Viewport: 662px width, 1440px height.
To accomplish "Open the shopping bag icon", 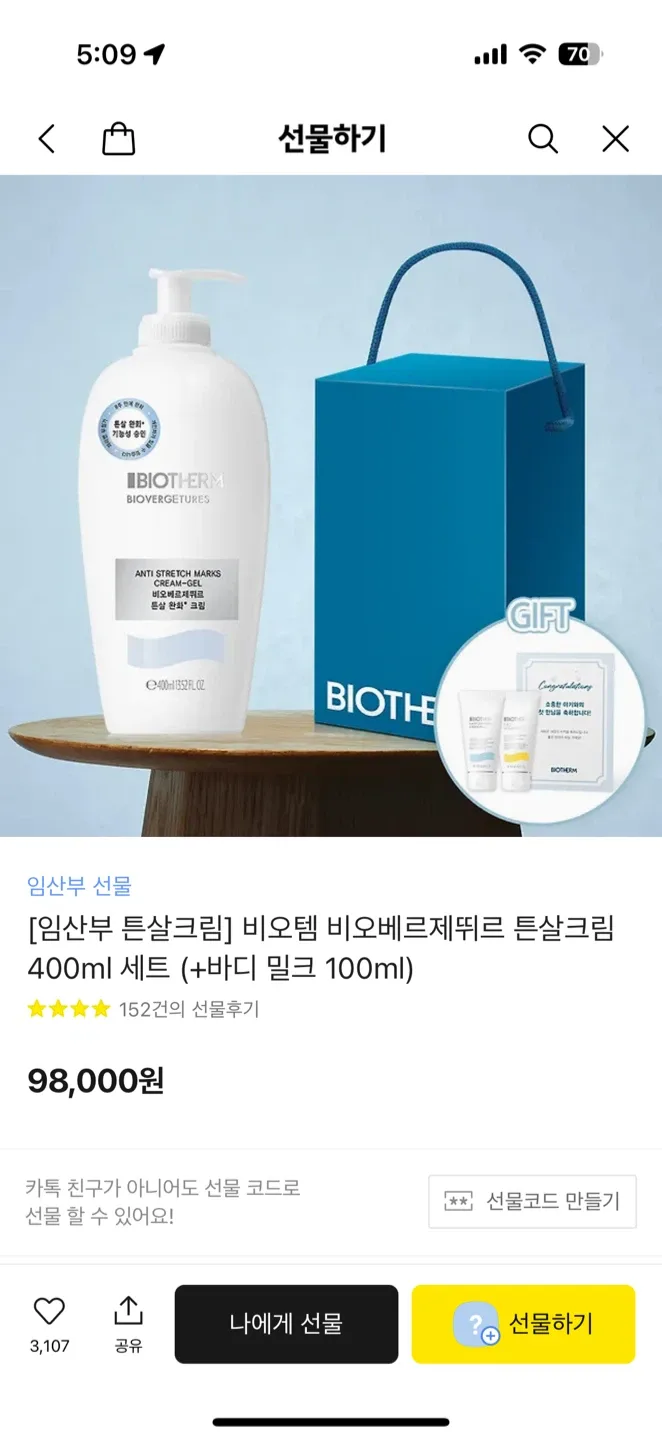I will coord(118,139).
